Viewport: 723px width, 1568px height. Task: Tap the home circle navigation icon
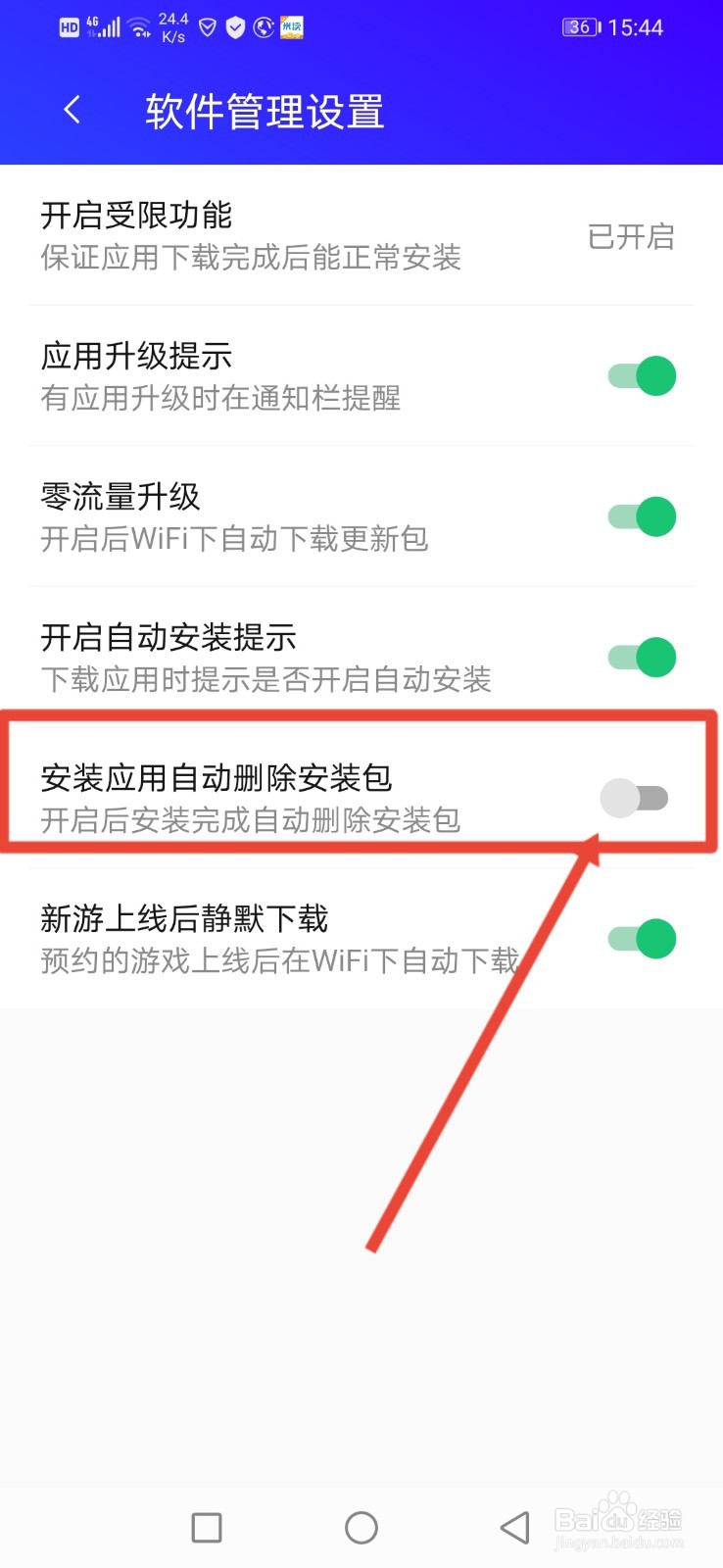361,1527
